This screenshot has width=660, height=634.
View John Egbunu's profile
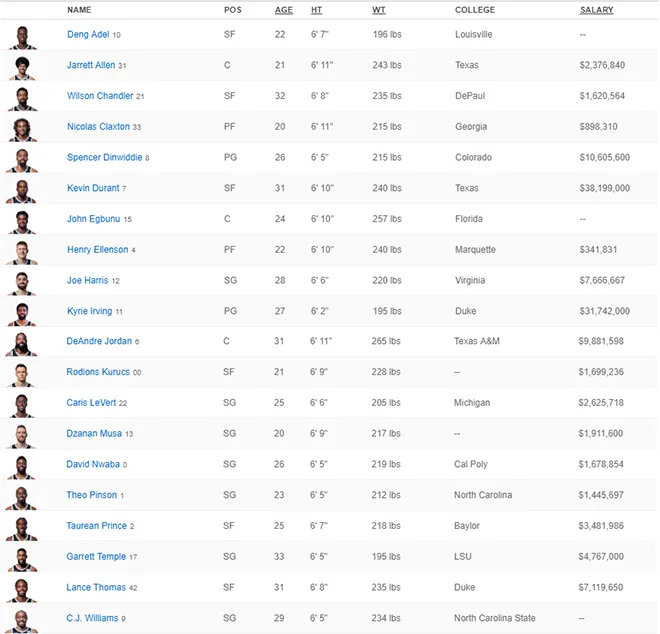click(93, 219)
